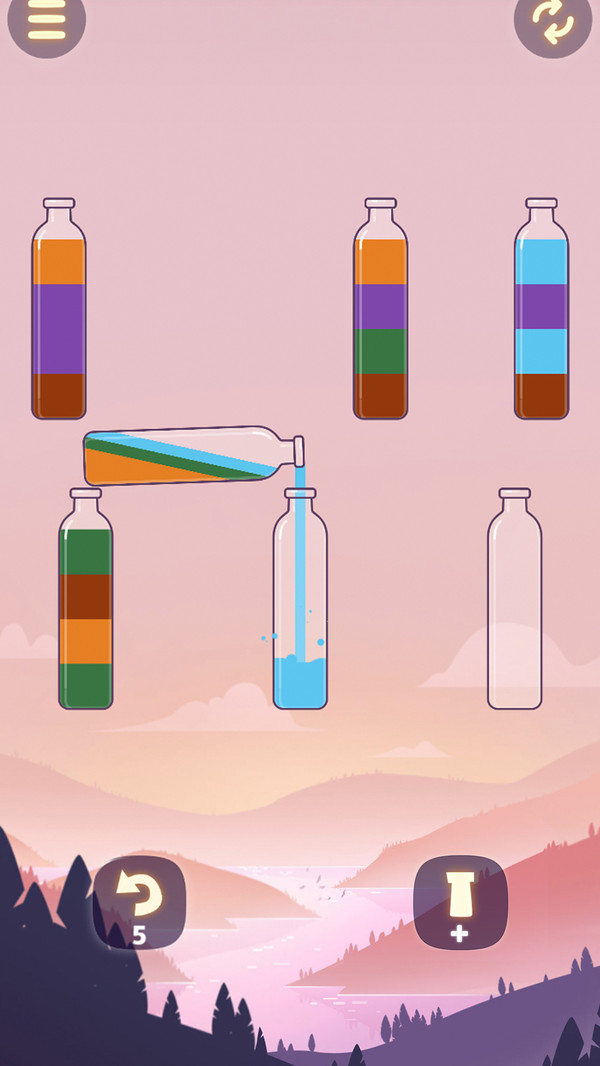Select the orange, purple, green and brown bottle
The image size is (600, 1066).
(x=380, y=310)
